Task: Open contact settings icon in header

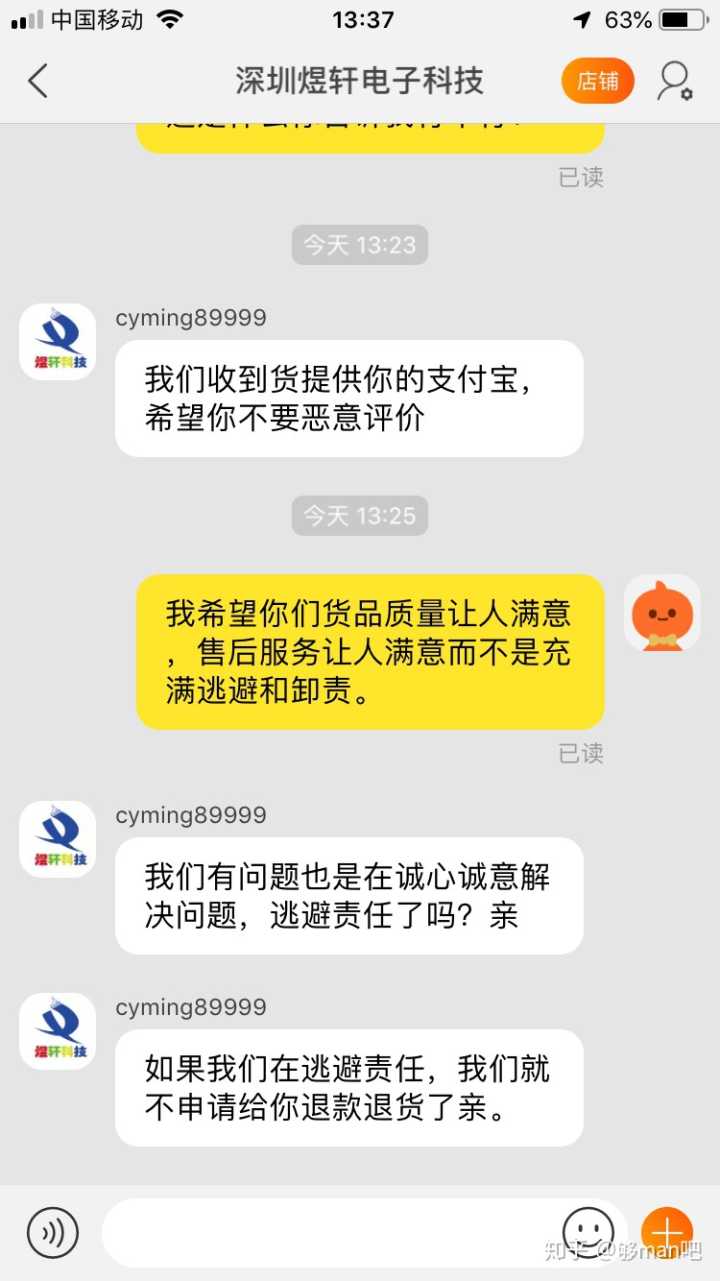Action: point(674,81)
